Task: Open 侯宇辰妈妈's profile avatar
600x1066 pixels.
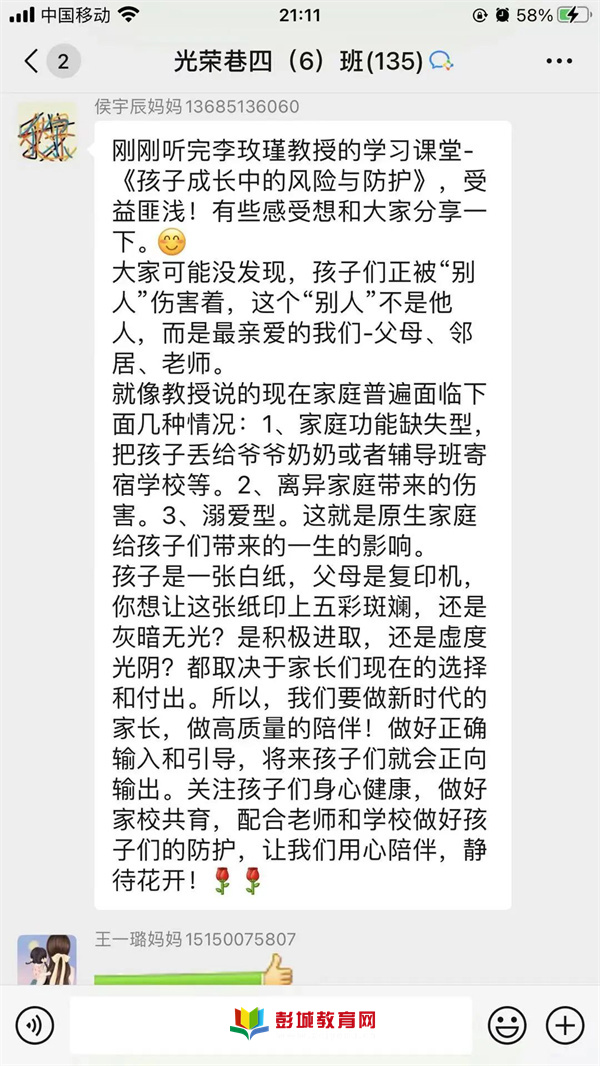Action: [47, 131]
